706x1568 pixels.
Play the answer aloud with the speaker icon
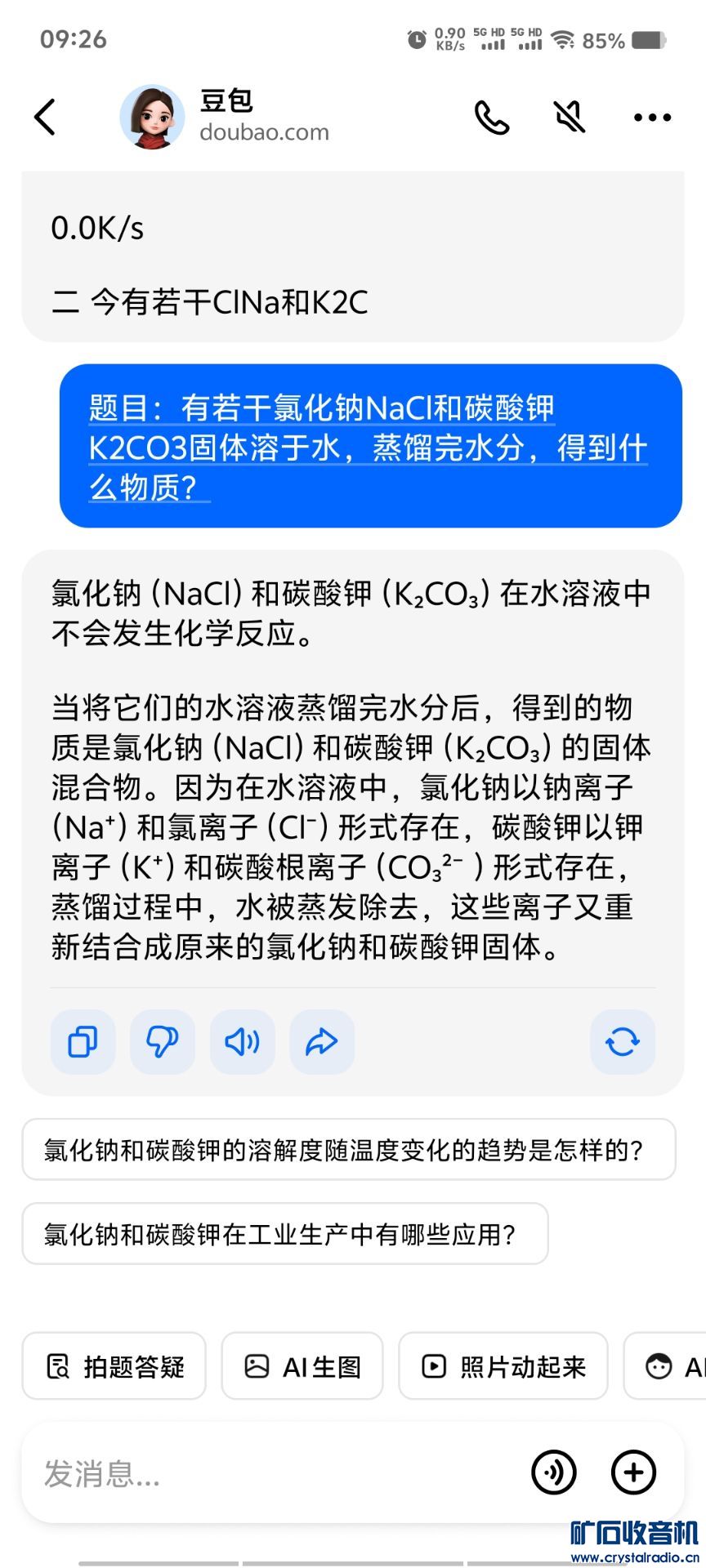(x=242, y=1041)
